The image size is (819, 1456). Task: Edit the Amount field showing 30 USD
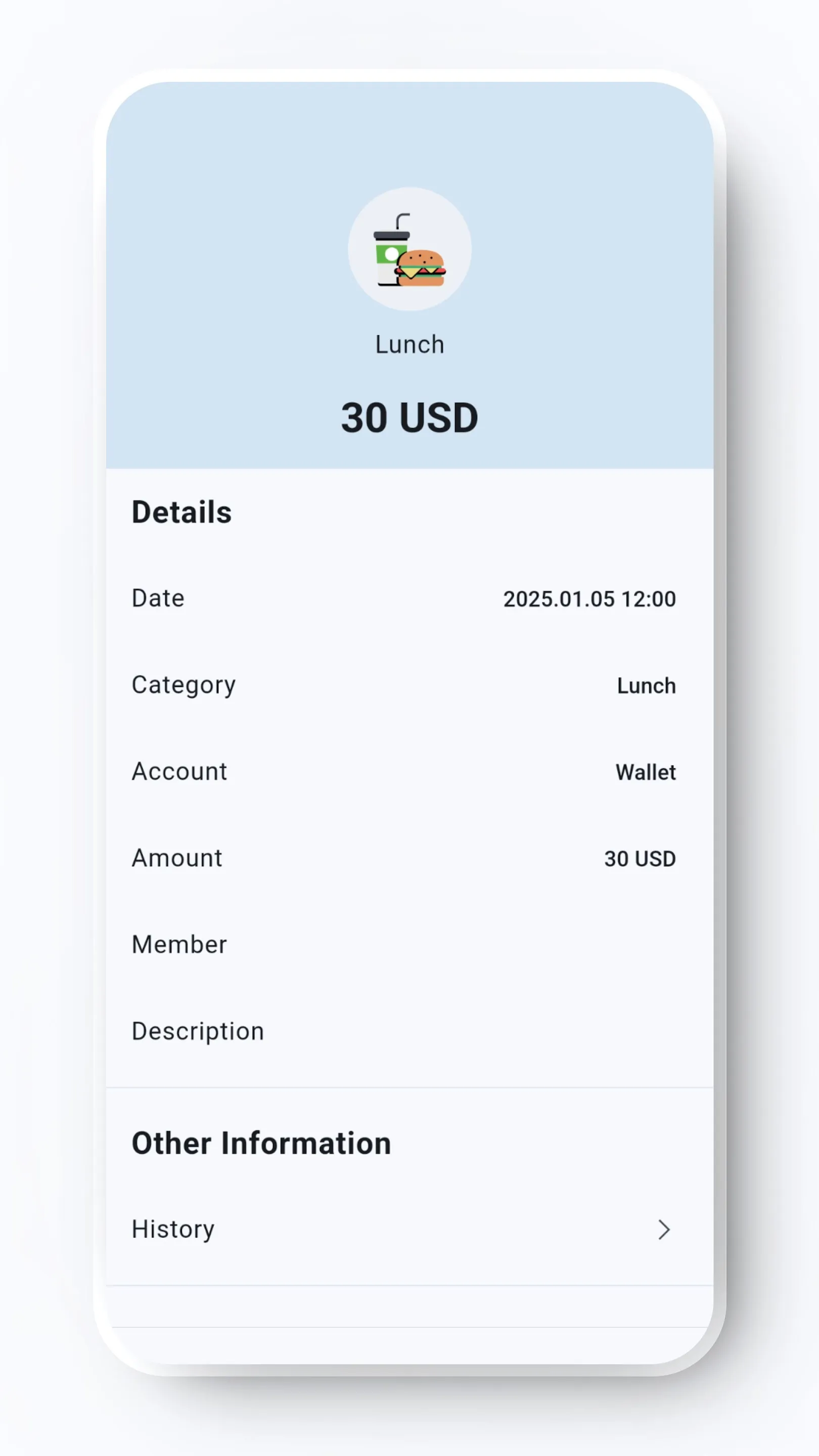(x=639, y=858)
